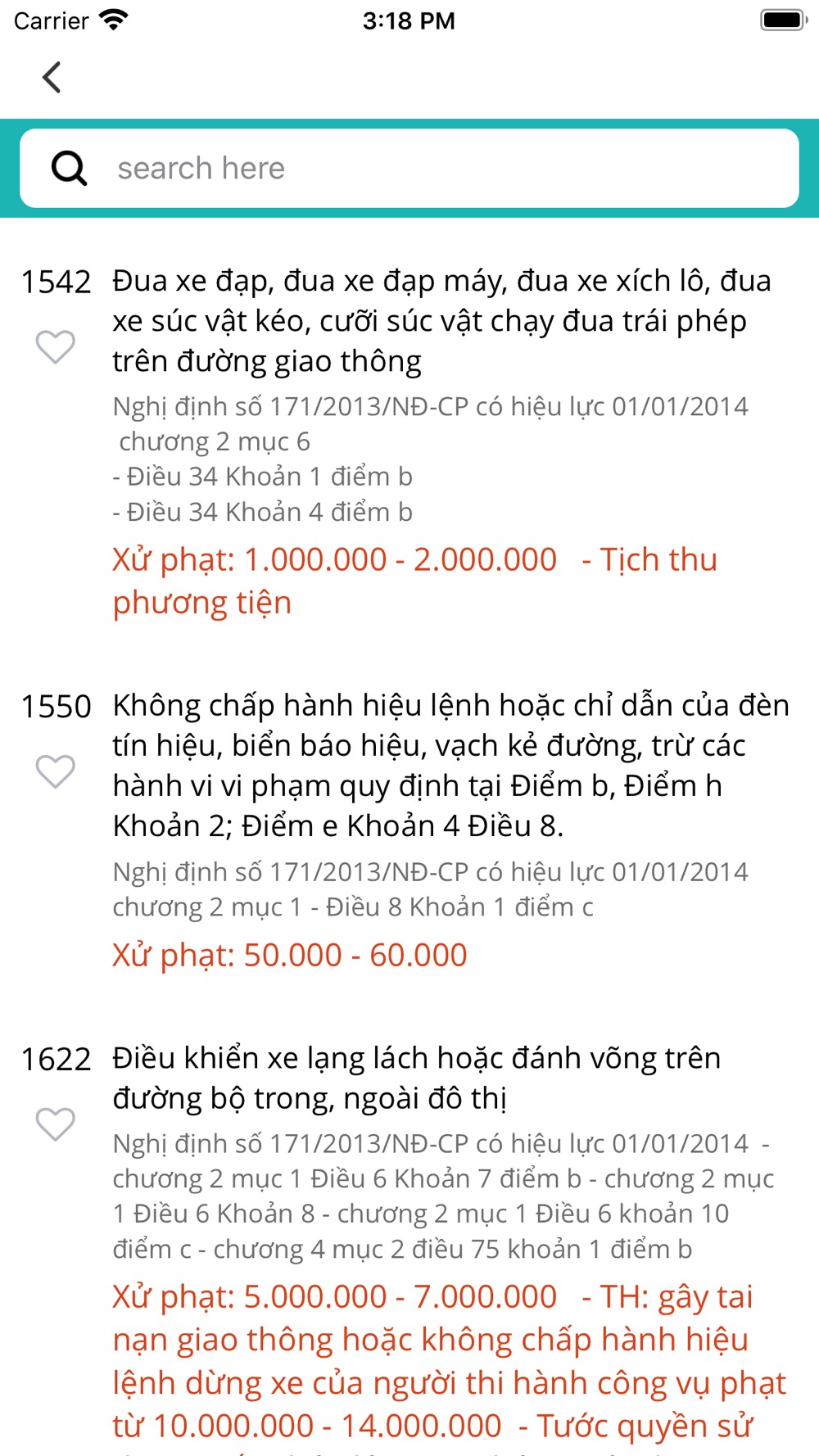Screen dimensions: 819x1456
Task: Favorite violation 1550 with the heart icon
Action: tap(56, 771)
